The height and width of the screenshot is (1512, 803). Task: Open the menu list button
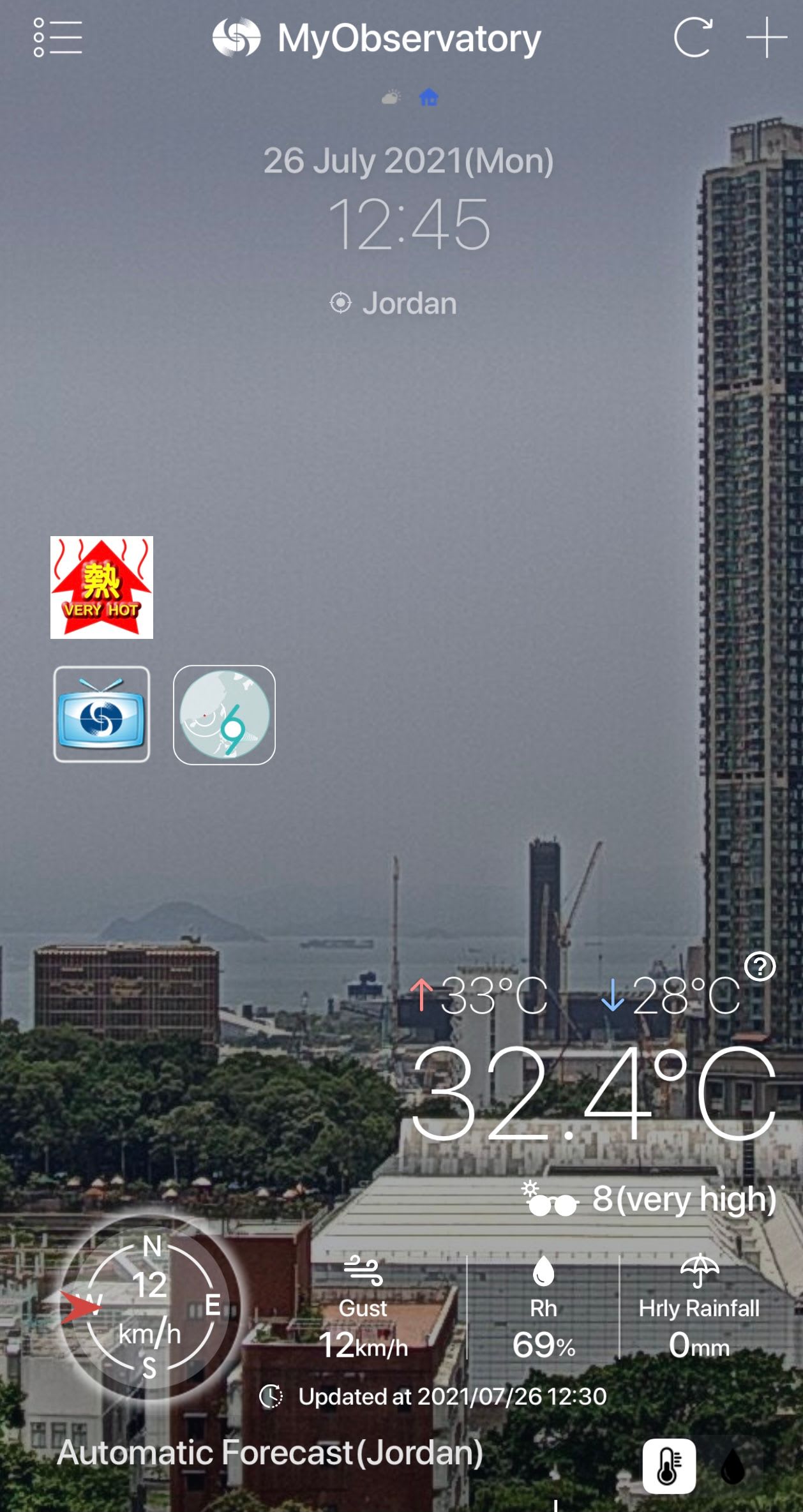click(x=57, y=38)
